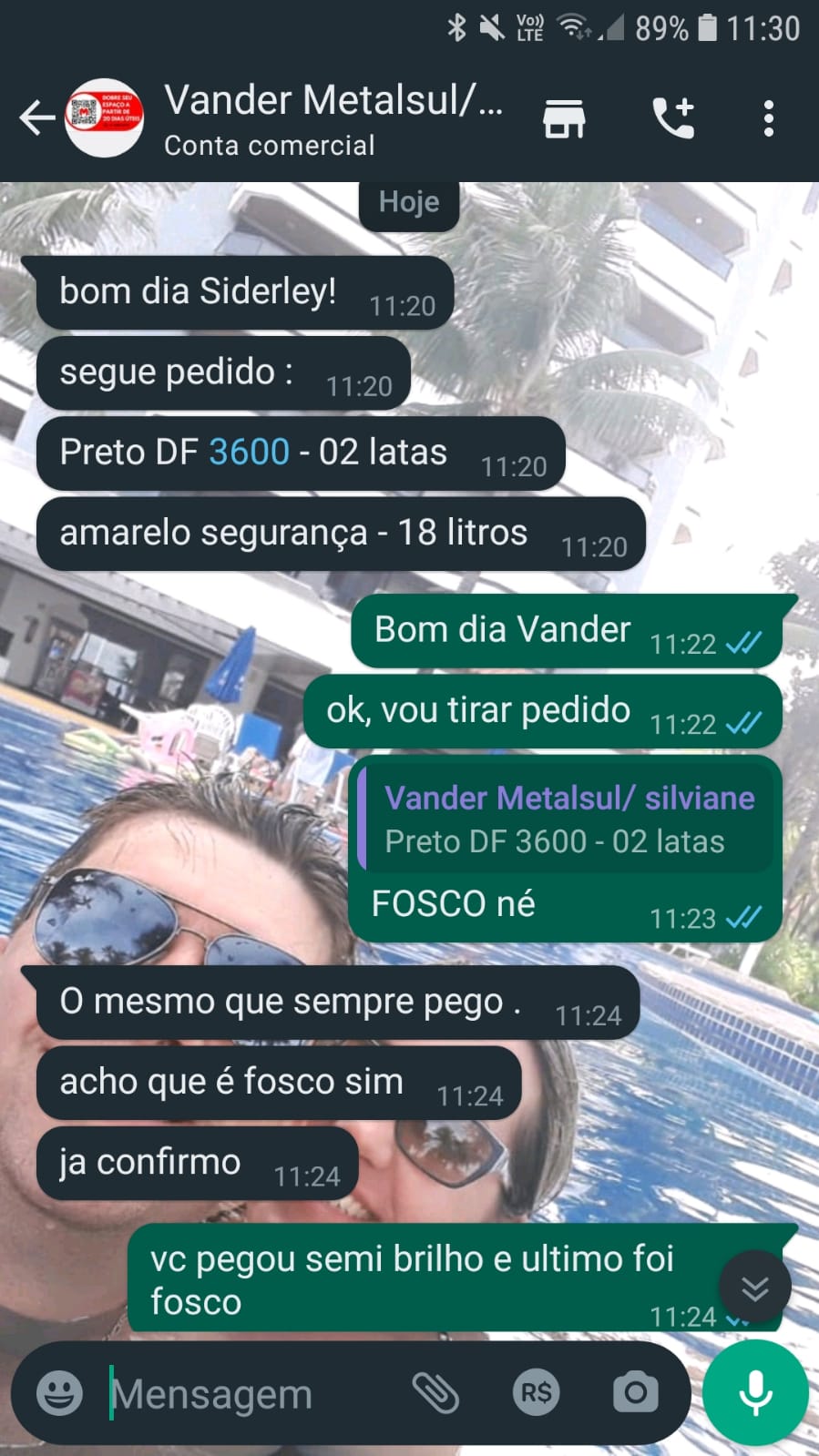The image size is (819, 1456).
Task: Open Vander Metalsul contact profile picture
Action: pyautogui.click(x=105, y=118)
